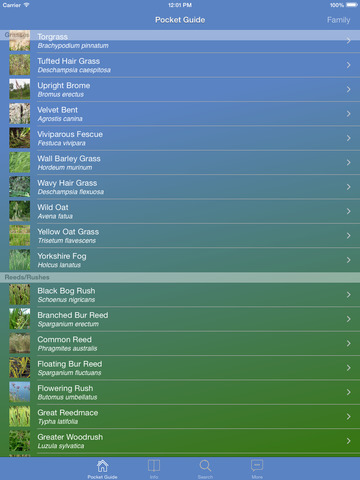Select the Yorkshire Fog row
This screenshot has height=480, width=360.
click(180, 260)
